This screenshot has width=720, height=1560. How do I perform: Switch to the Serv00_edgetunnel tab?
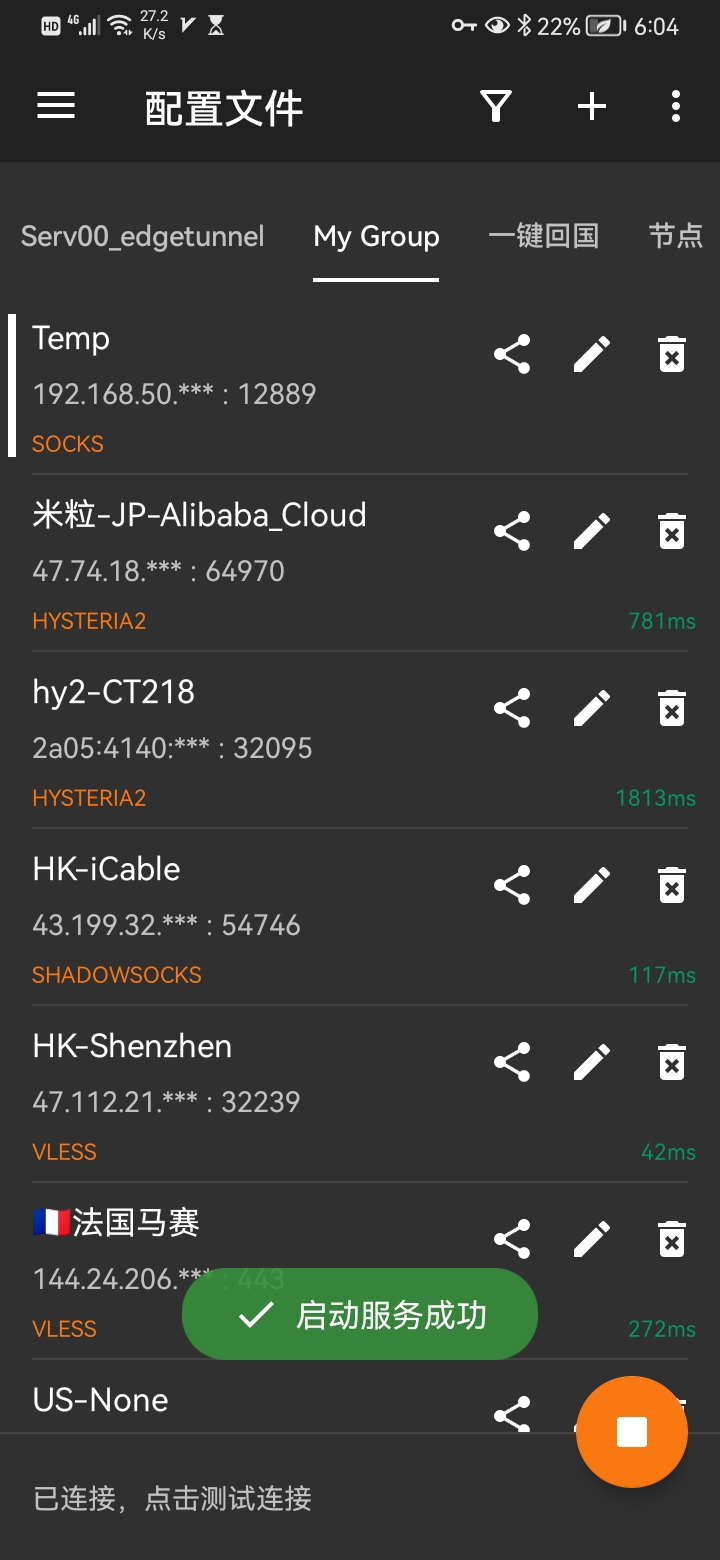coord(143,237)
